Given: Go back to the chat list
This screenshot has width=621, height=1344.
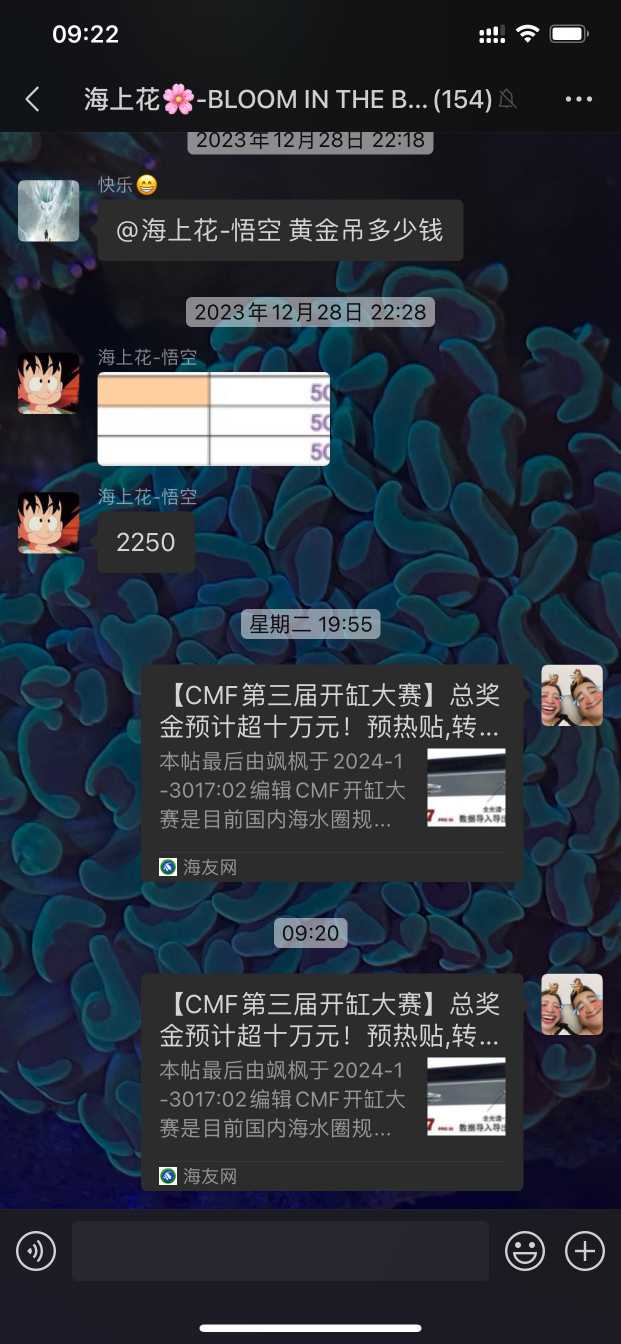Looking at the screenshot, I should tap(33, 99).
